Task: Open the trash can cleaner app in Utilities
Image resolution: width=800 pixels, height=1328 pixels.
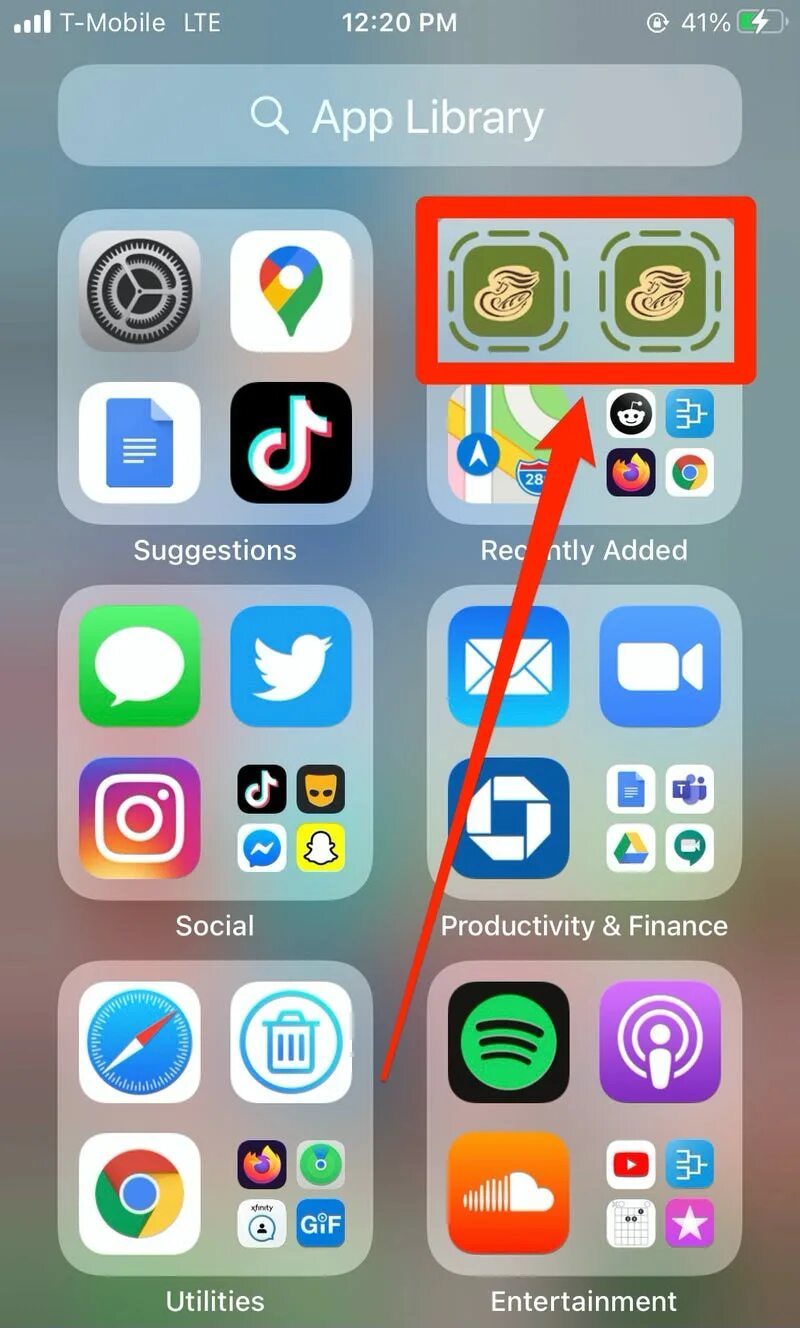Action: click(291, 1042)
